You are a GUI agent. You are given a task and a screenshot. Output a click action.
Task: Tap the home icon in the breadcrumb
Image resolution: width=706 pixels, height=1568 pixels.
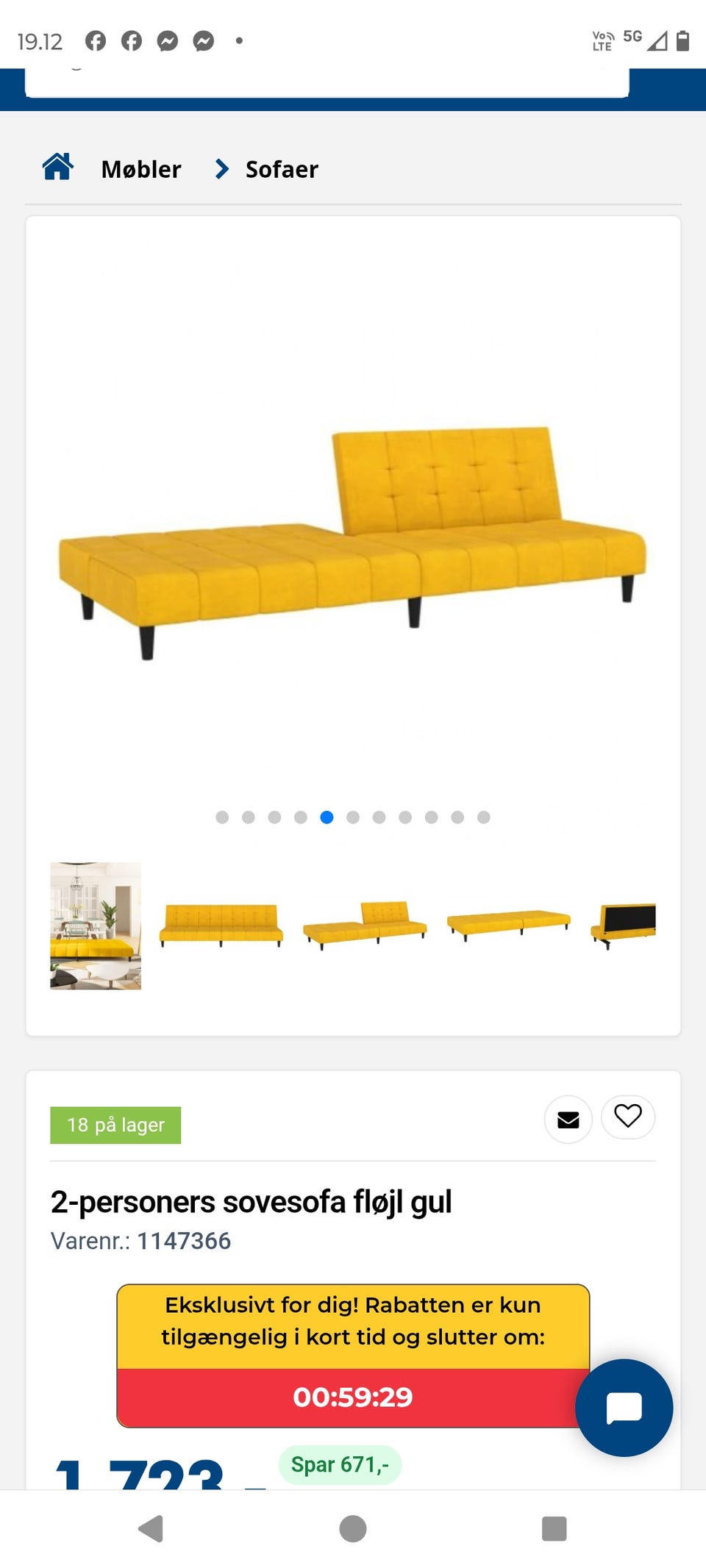pos(57,168)
